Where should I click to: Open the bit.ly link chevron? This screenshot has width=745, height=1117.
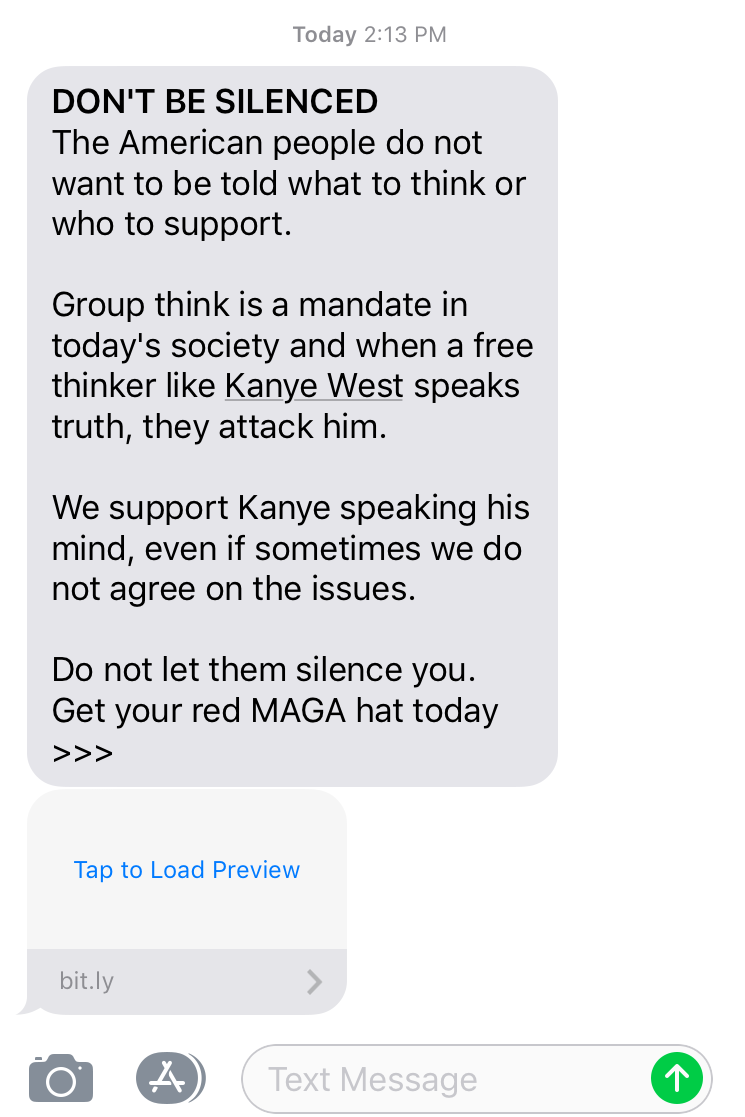[x=314, y=982]
